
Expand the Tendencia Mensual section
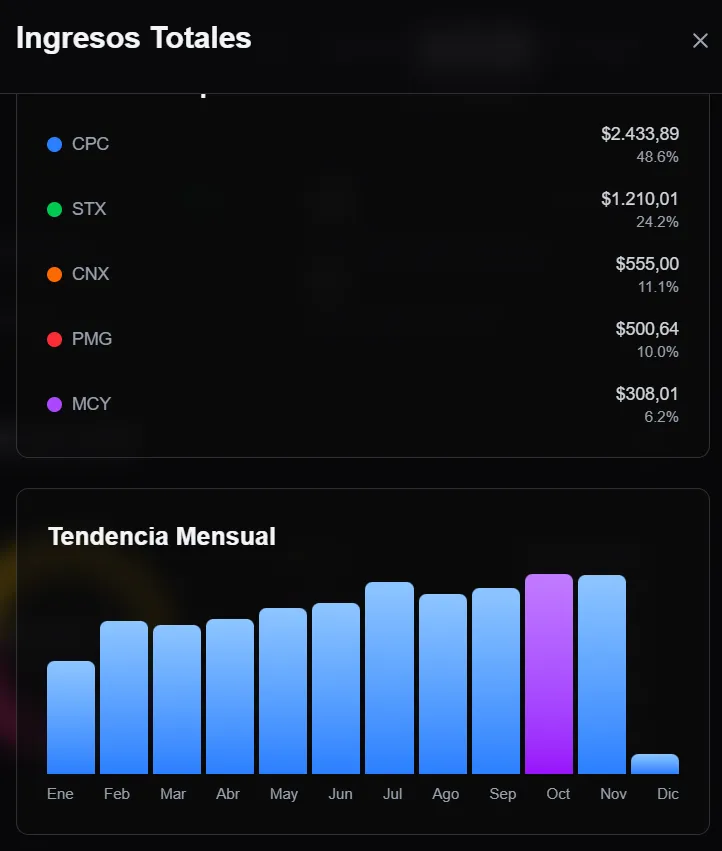pyautogui.click(x=162, y=536)
